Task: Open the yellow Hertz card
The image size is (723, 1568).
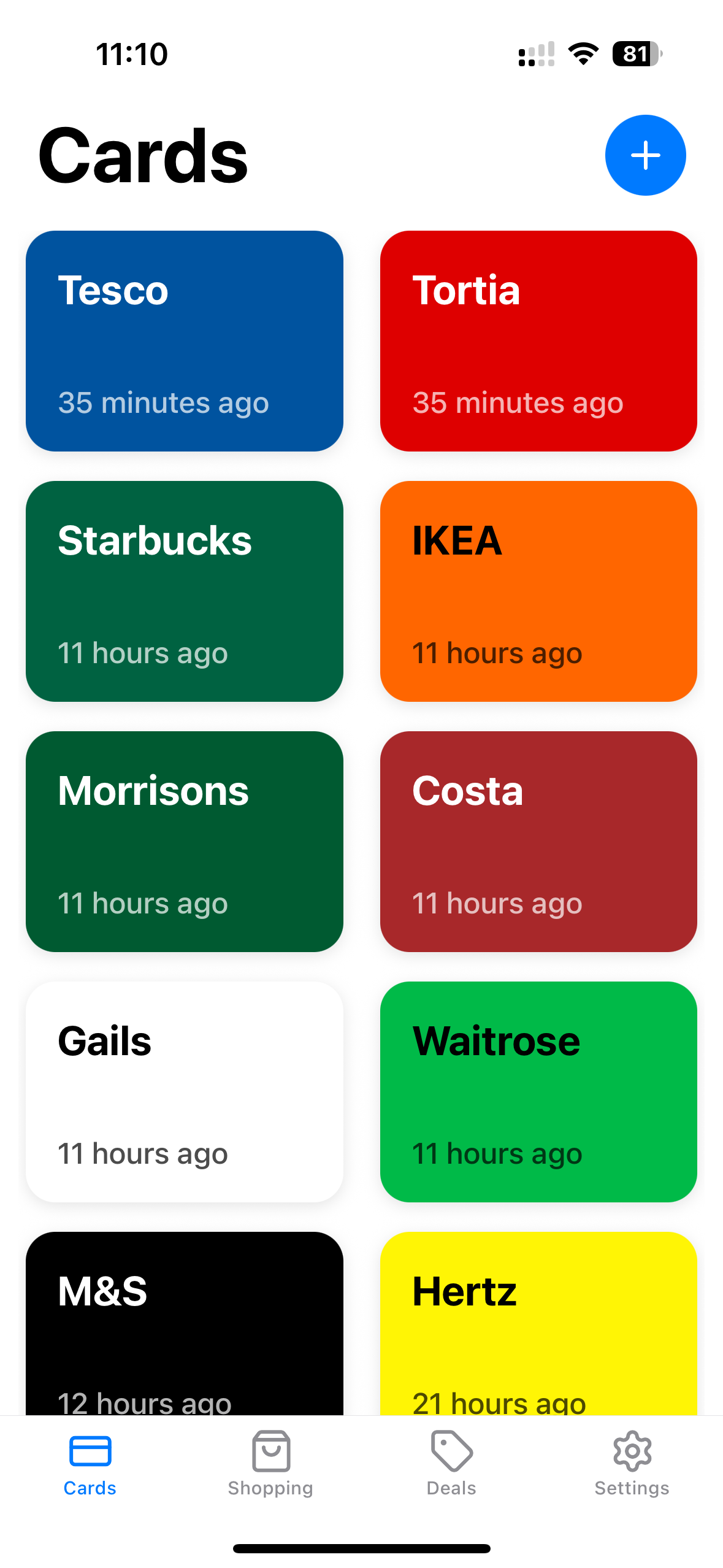Action: (538, 1319)
